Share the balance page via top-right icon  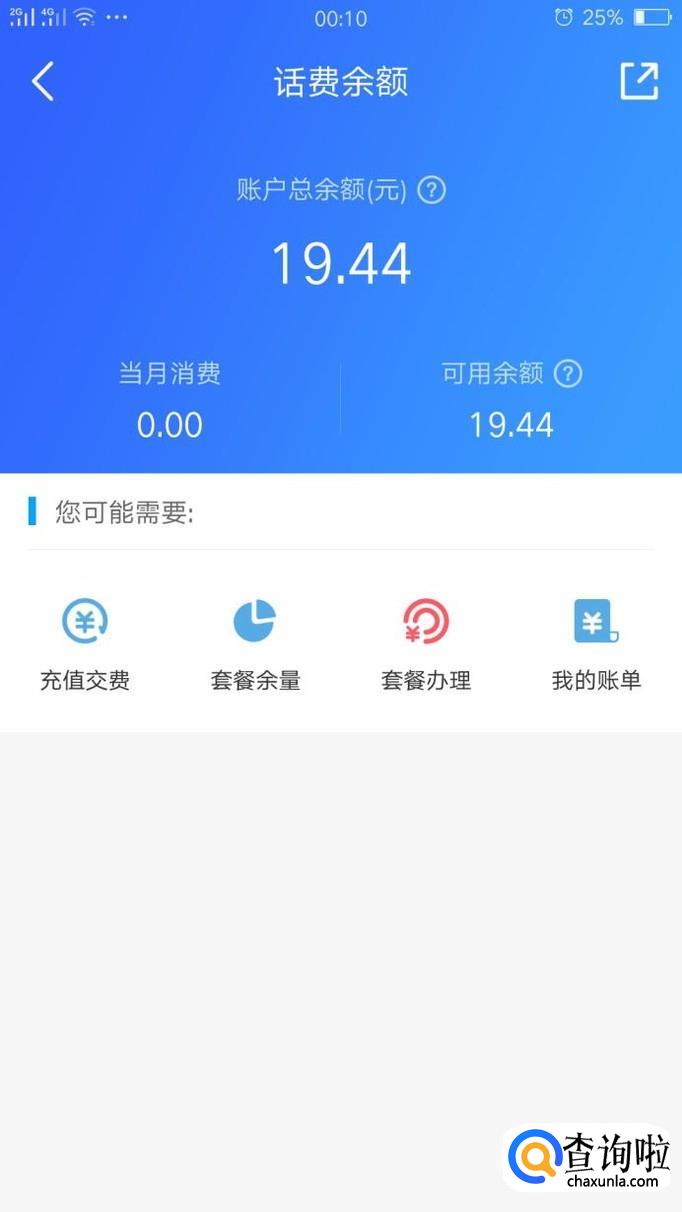pos(639,81)
